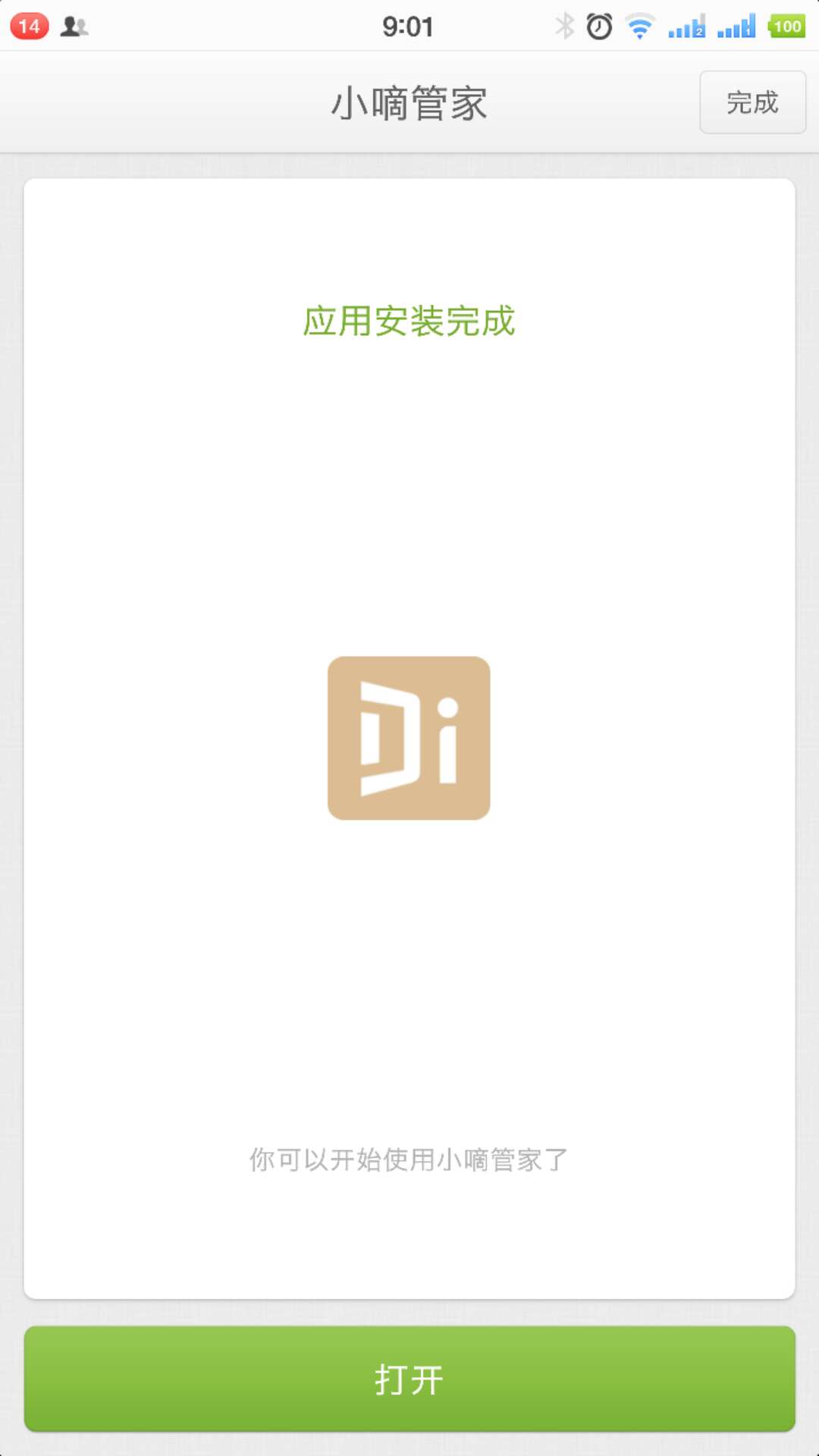Open the installed app via the 打开 button
Screen dimensions: 819x1456
(x=409, y=1379)
